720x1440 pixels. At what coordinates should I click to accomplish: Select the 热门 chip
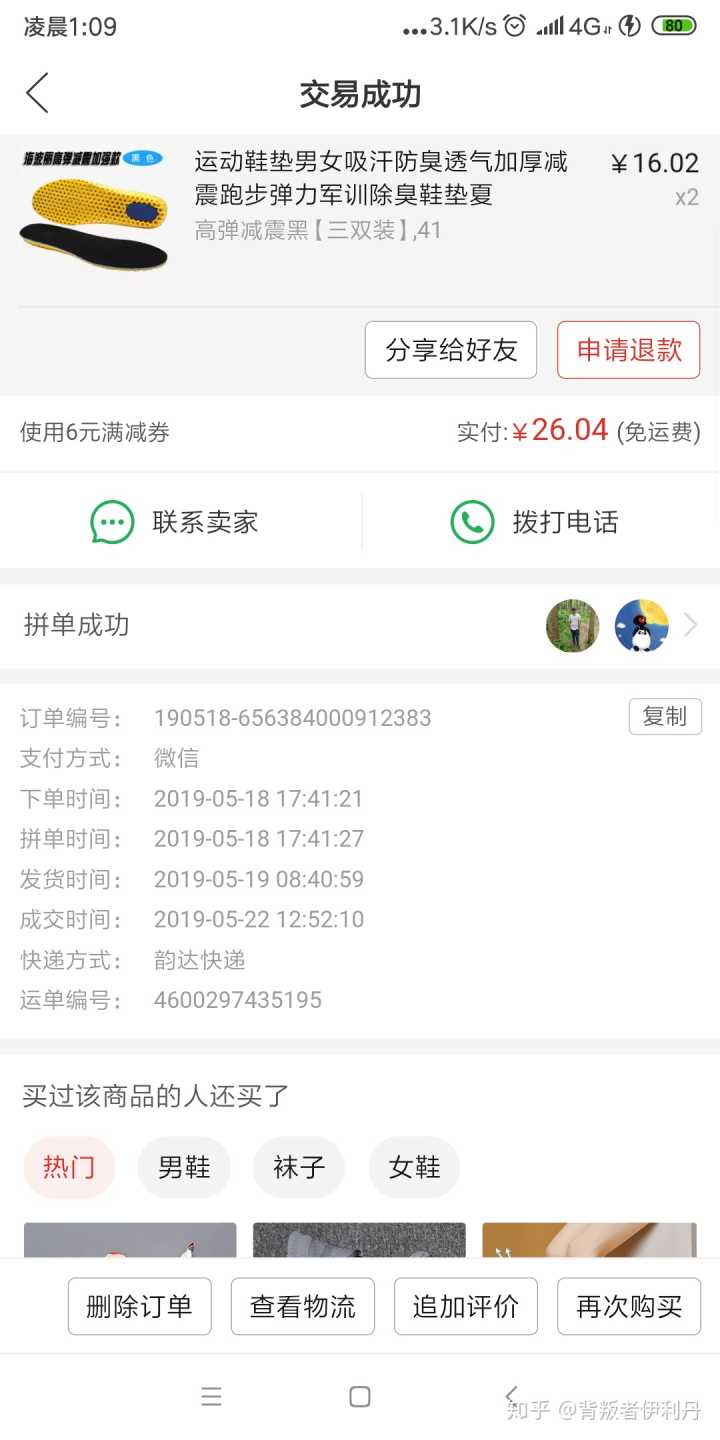tap(69, 1167)
